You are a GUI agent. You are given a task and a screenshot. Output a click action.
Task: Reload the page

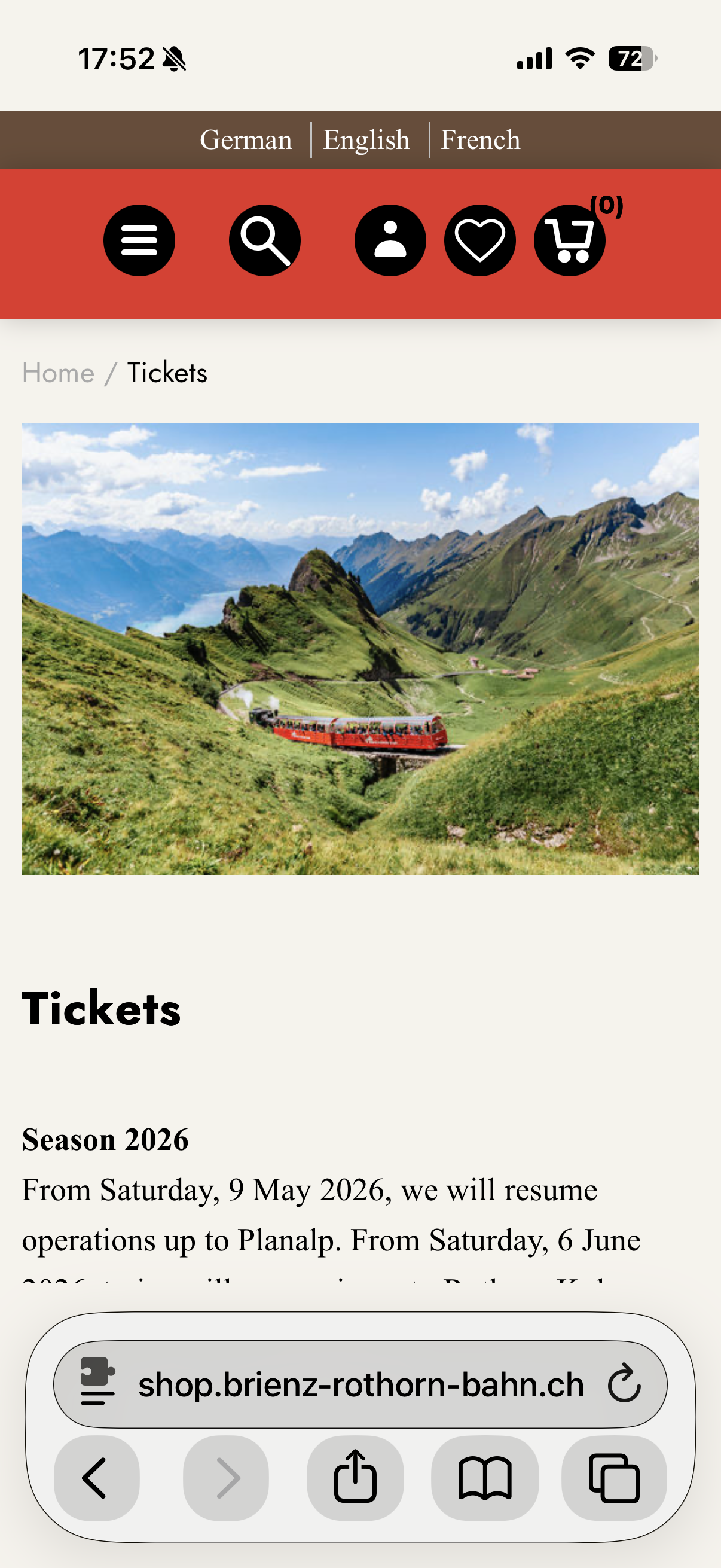click(x=624, y=1384)
